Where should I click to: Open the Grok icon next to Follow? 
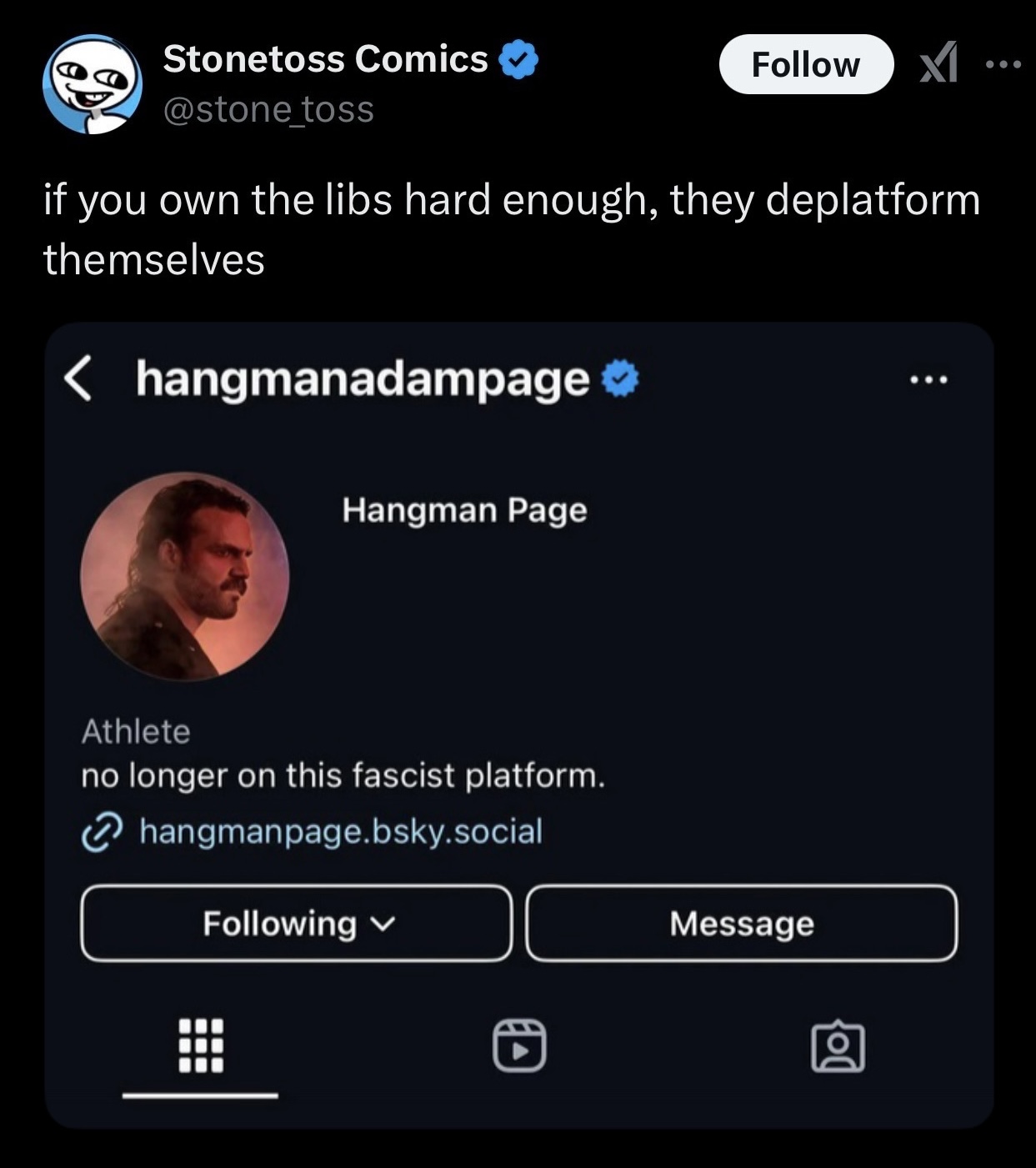point(938,64)
